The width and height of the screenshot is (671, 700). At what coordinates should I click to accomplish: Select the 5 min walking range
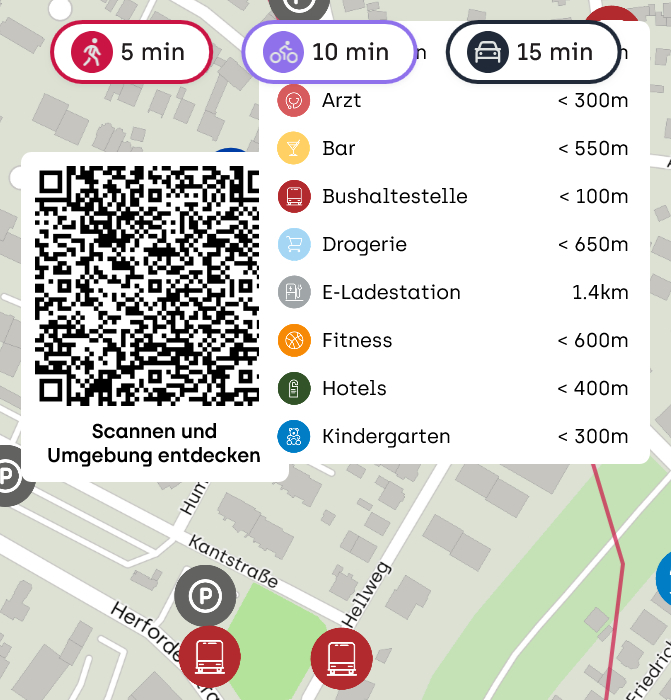[130, 51]
